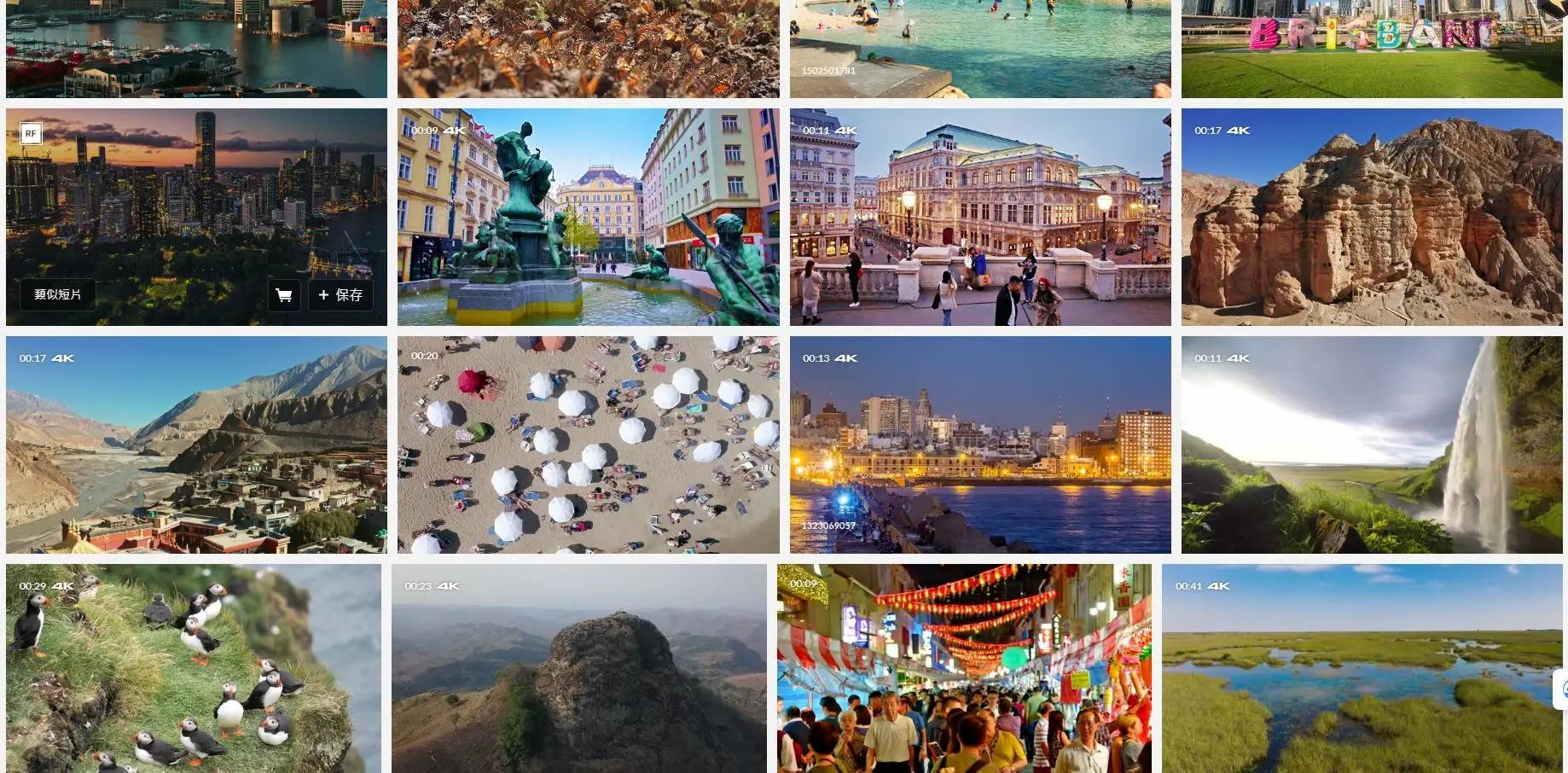
Task: Open the waterfall landscape video
Action: [1371, 445]
